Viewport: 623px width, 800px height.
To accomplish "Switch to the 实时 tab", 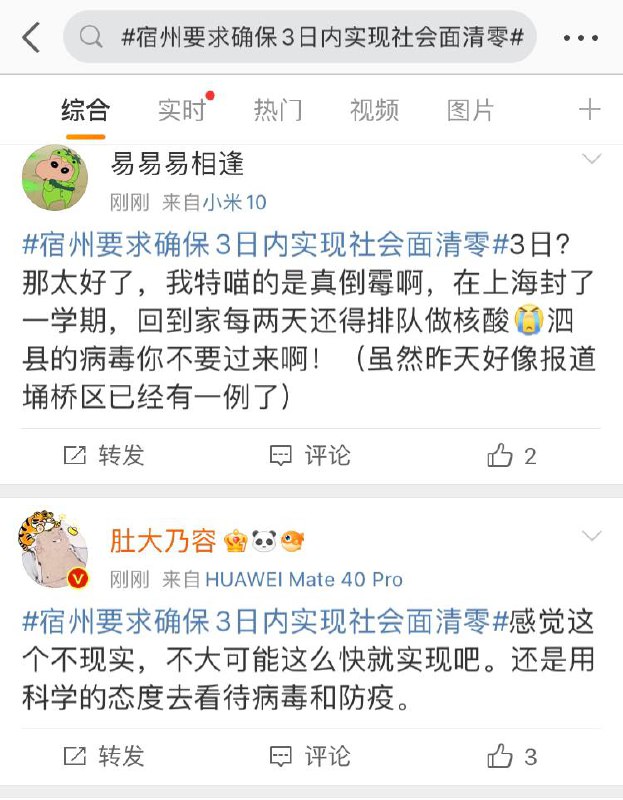I will tap(182, 110).
